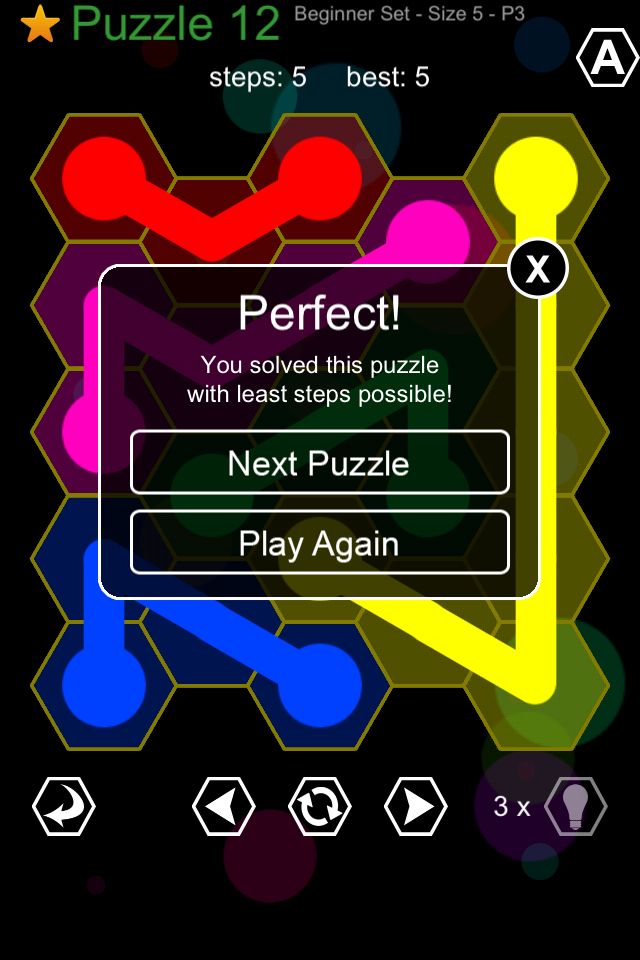Go to the previous puzzle with left arrow
640x960 pixels.
[x=223, y=806]
